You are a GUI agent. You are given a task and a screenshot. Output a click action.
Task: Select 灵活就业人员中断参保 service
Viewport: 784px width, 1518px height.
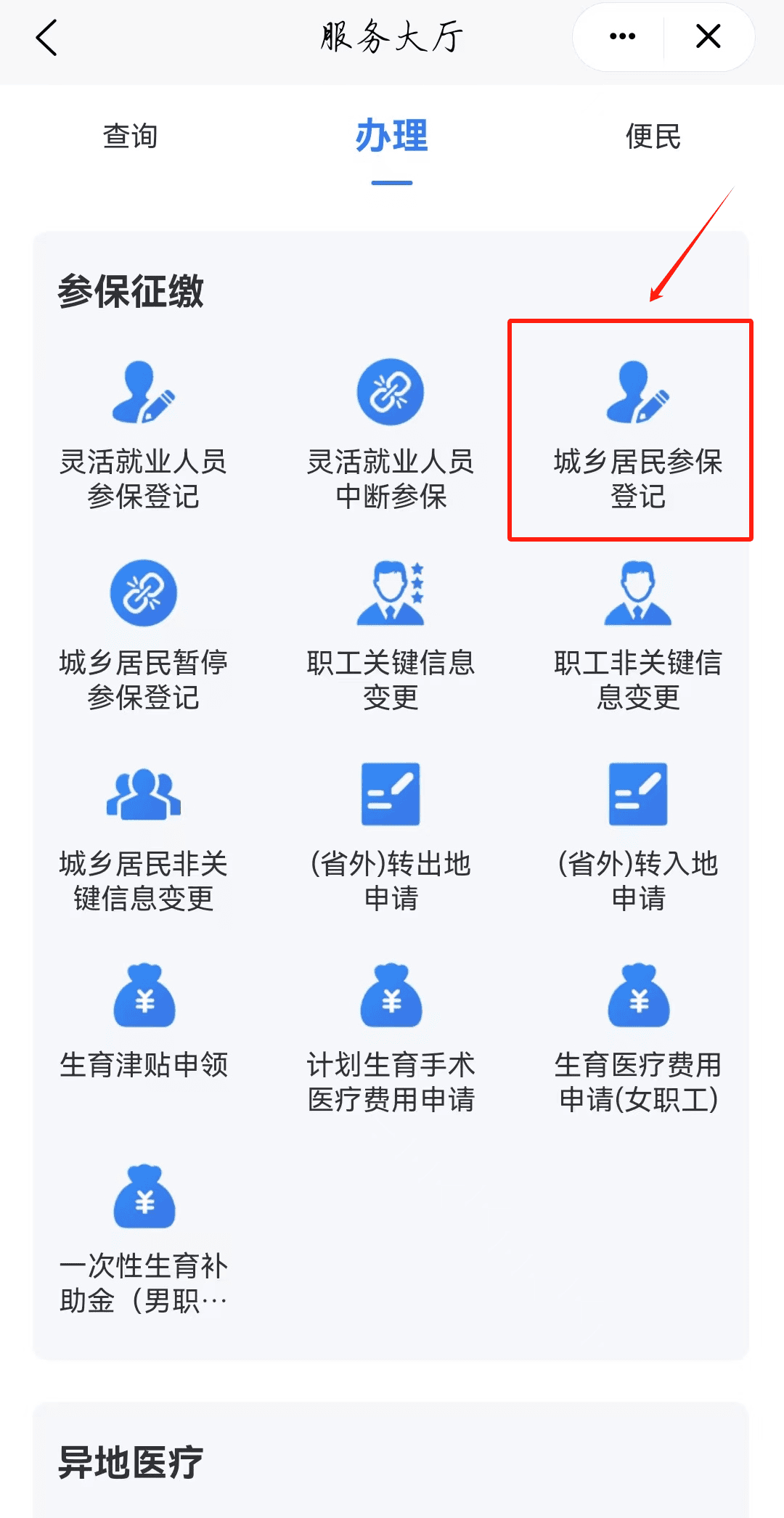(x=391, y=436)
